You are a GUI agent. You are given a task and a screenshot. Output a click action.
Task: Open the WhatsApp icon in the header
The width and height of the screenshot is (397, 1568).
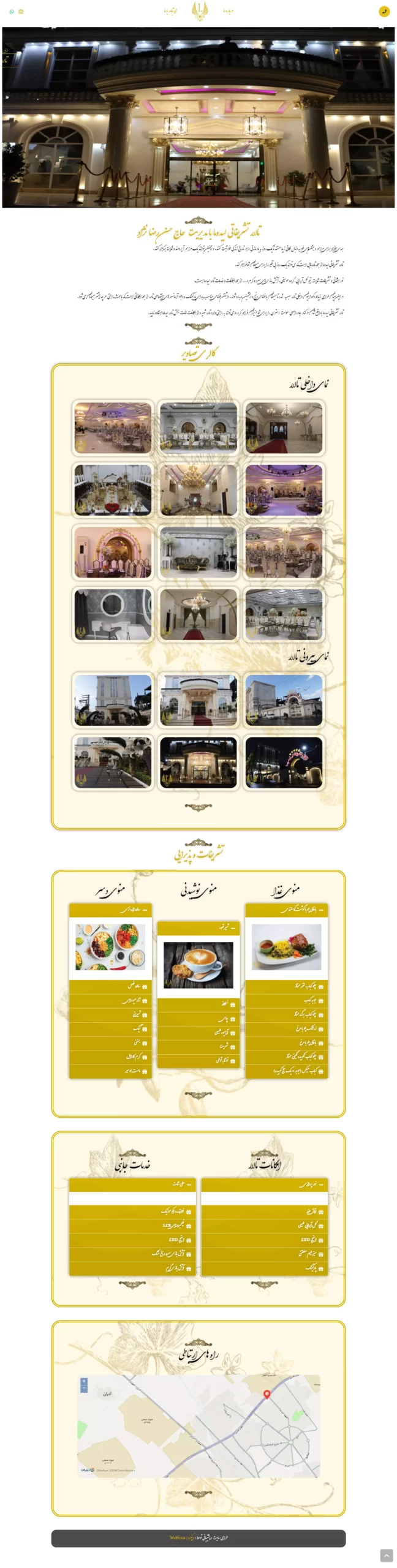[12, 12]
